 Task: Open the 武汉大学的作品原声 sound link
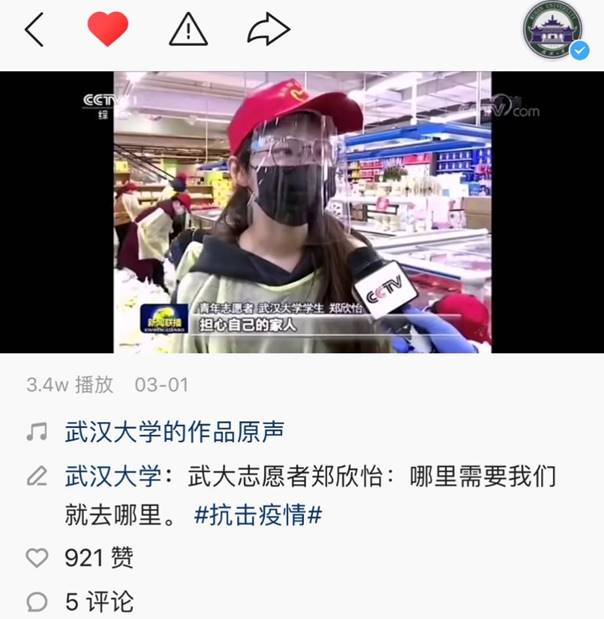pyautogui.click(x=174, y=432)
